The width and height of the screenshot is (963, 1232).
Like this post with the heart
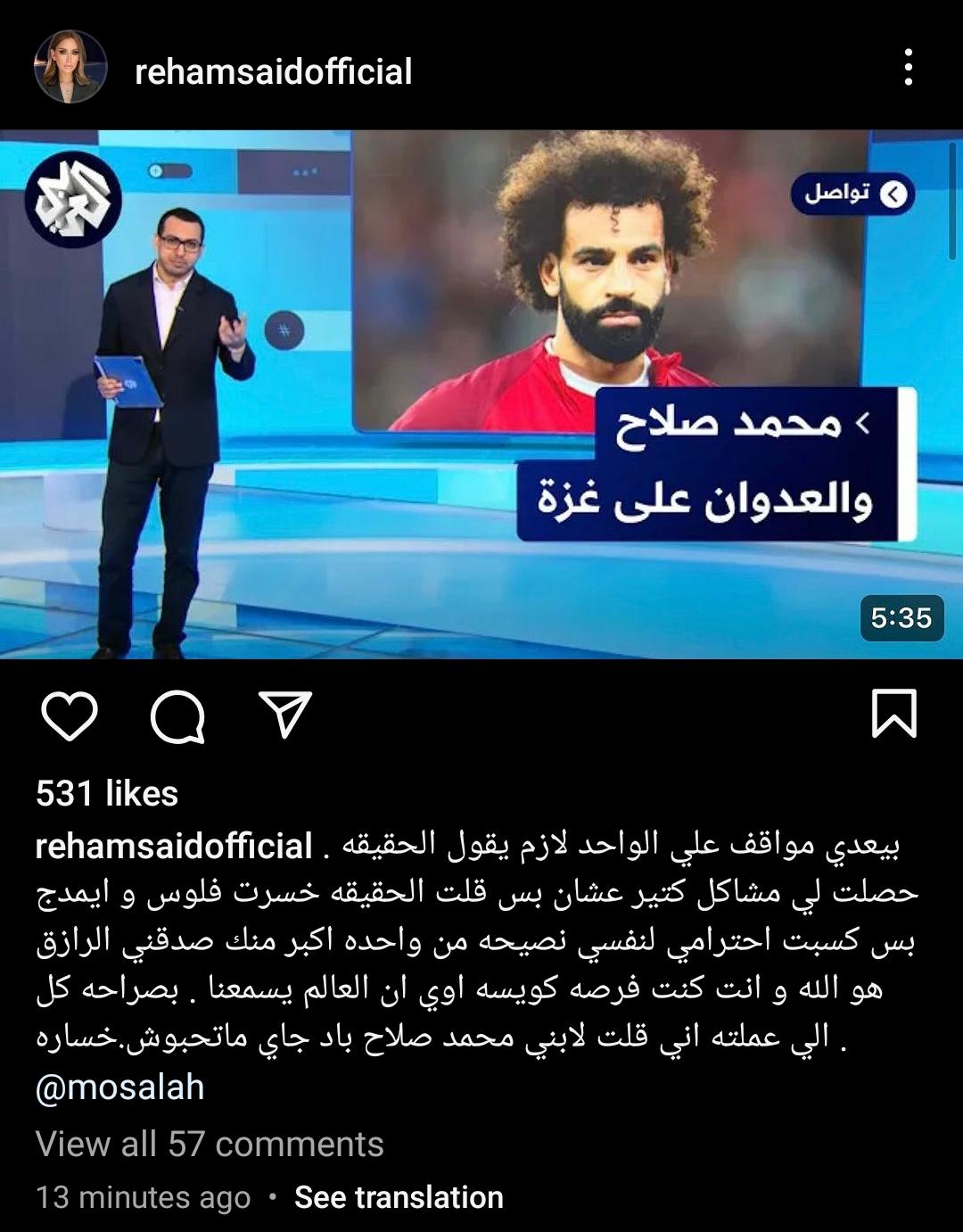(70, 716)
